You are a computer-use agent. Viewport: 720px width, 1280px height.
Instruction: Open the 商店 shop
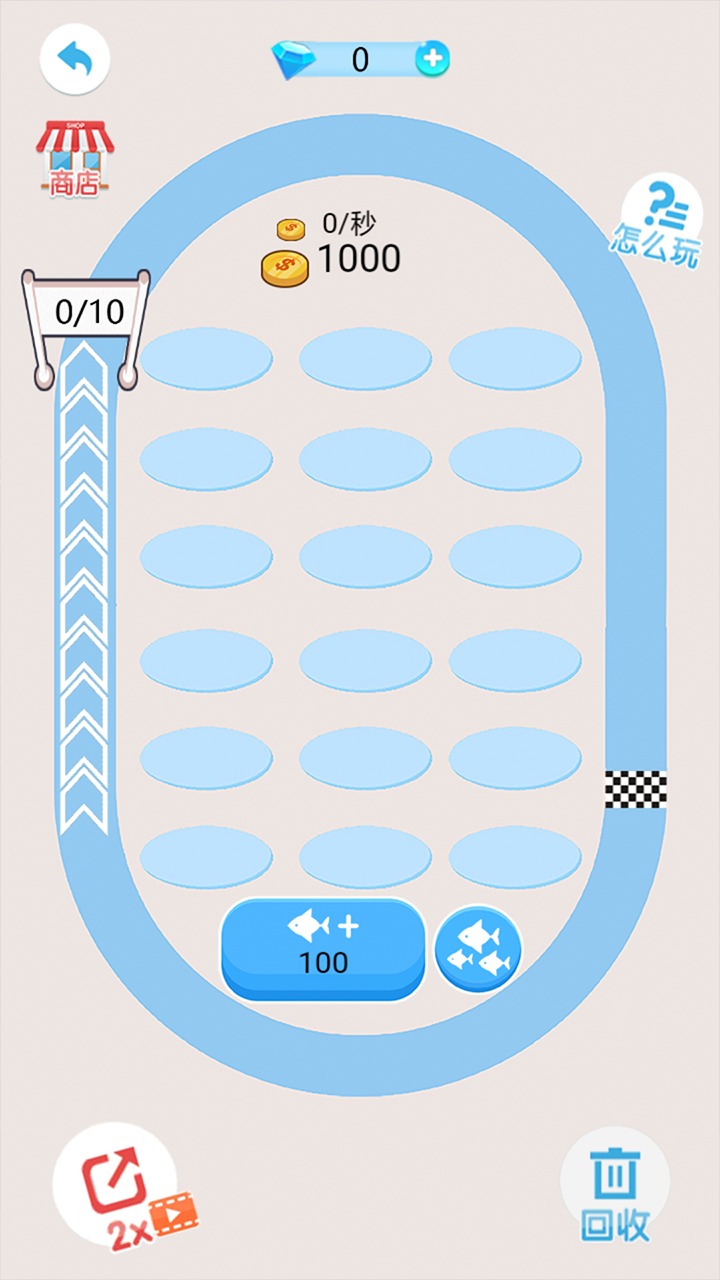click(73, 157)
